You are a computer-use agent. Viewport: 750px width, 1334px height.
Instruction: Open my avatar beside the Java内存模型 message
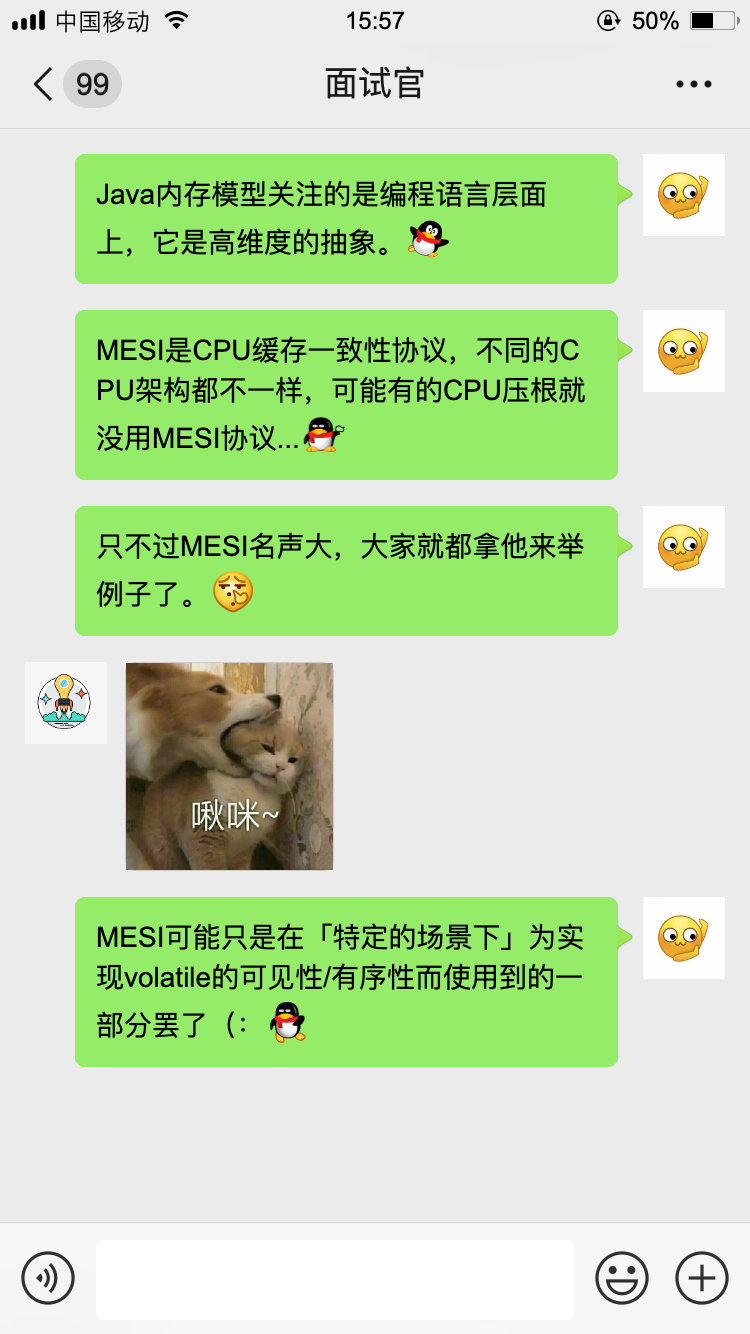click(x=683, y=195)
